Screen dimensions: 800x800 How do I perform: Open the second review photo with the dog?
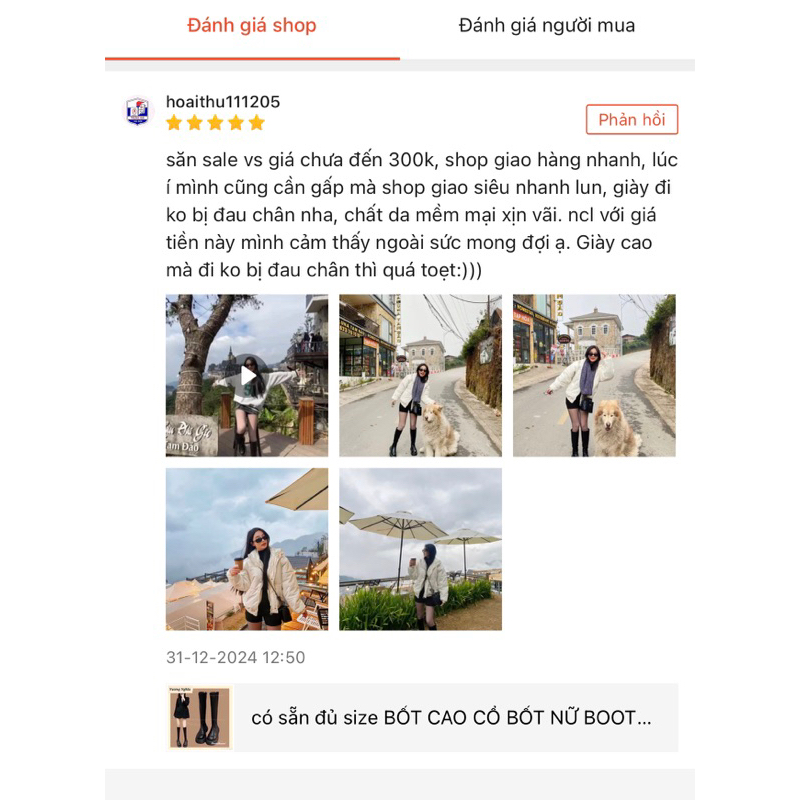click(420, 376)
